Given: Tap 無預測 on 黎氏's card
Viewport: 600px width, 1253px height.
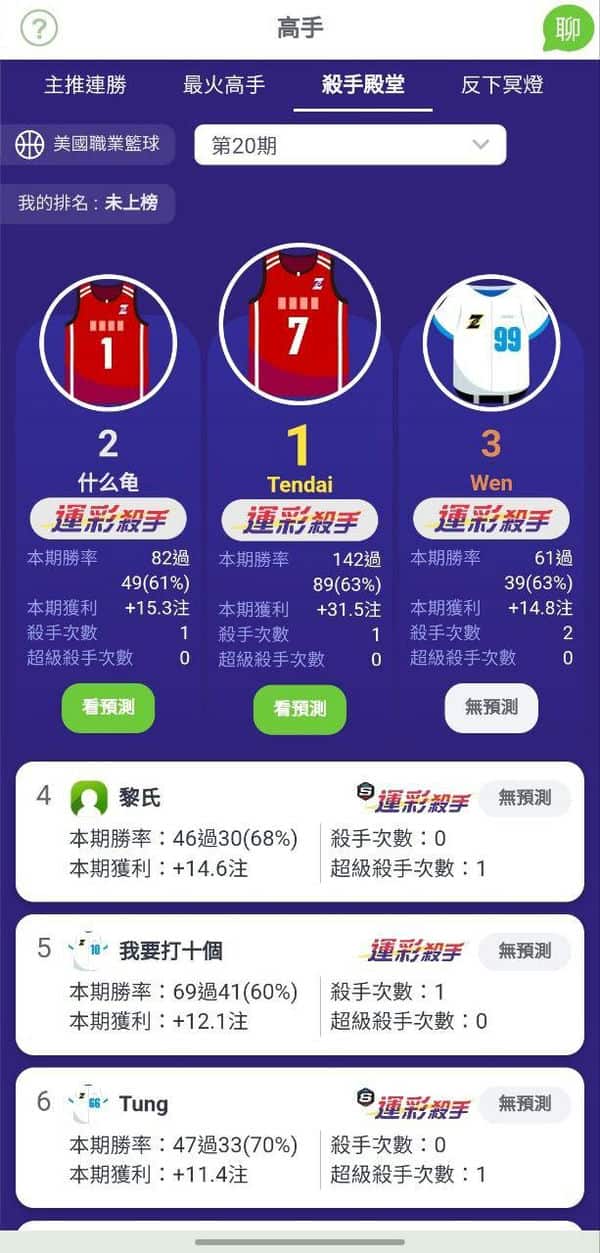Looking at the screenshot, I should point(525,798).
